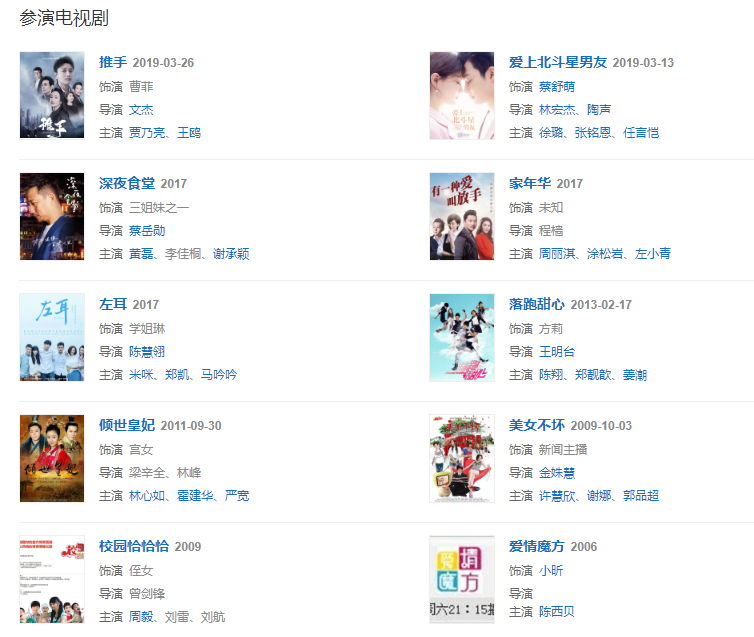Tap the 家年华 poster thumbnail
The image size is (754, 637).
pyautogui.click(x=461, y=216)
